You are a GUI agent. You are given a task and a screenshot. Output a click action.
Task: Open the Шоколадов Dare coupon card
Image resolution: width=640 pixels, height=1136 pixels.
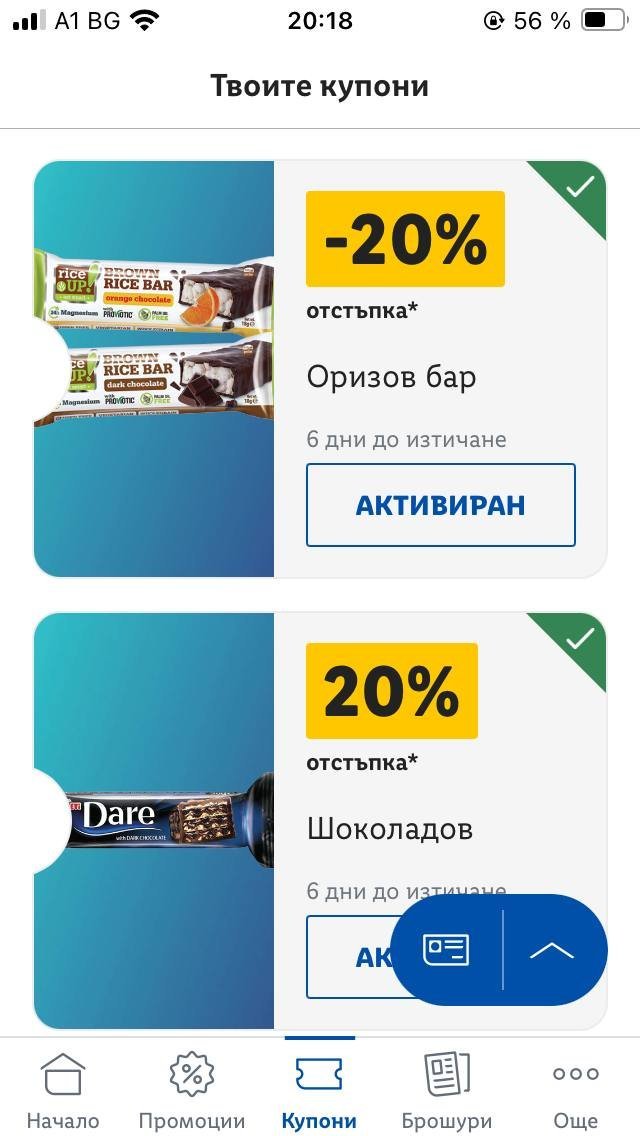(320, 821)
